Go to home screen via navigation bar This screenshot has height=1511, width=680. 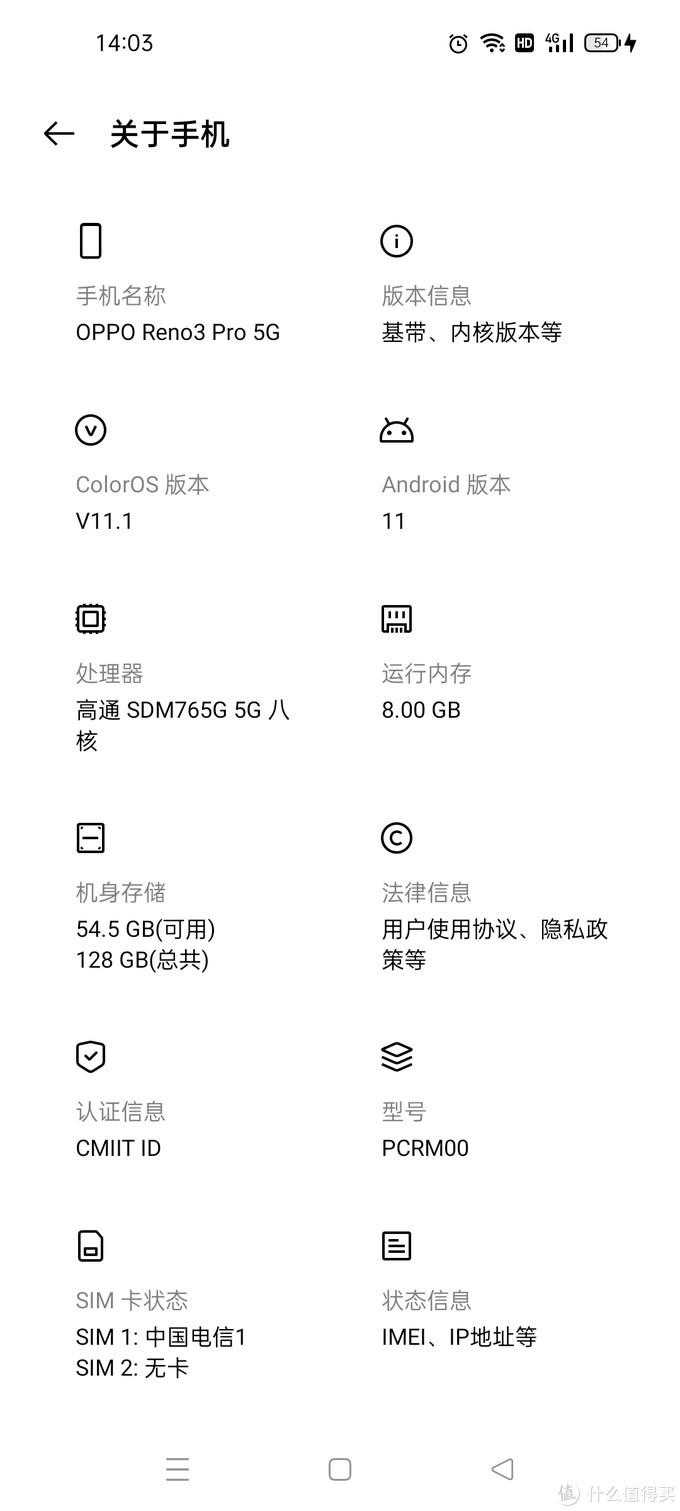point(340,1469)
